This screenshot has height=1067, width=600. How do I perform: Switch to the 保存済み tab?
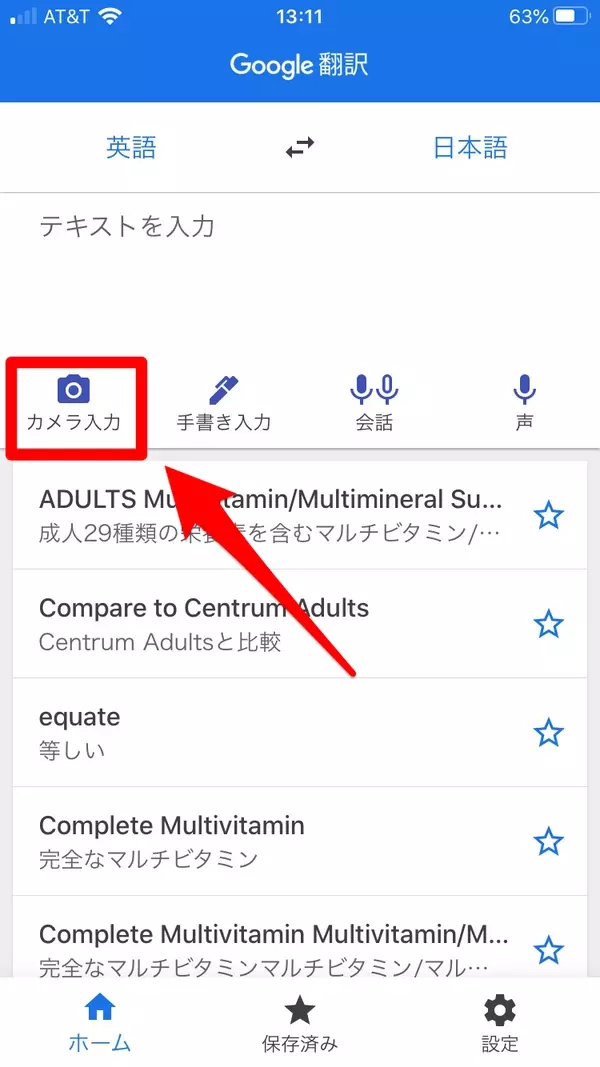(x=299, y=1022)
